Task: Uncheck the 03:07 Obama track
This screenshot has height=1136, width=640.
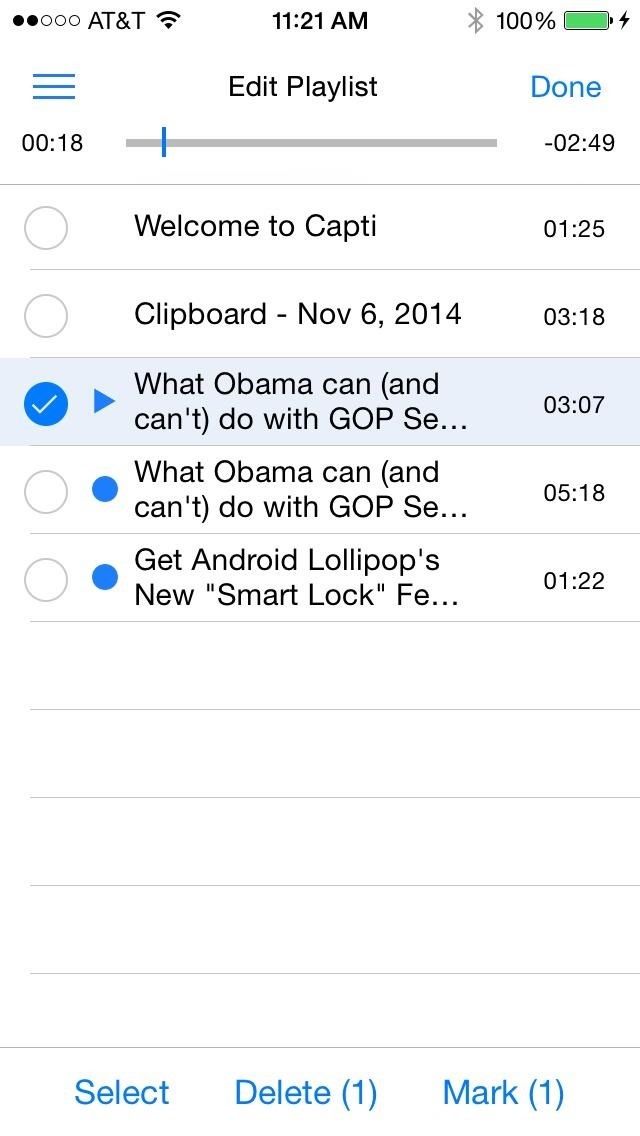Action: tap(45, 403)
